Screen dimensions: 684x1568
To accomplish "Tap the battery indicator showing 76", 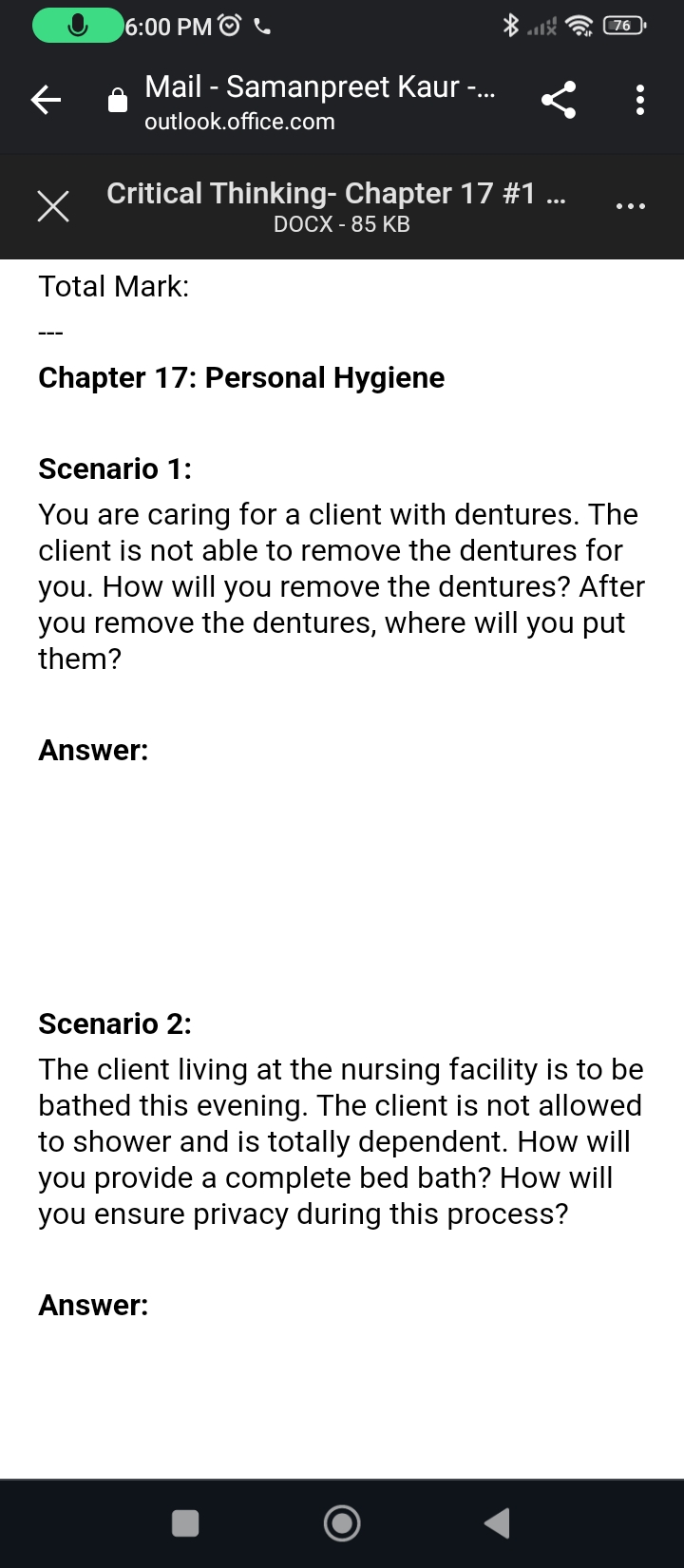I will [622, 26].
